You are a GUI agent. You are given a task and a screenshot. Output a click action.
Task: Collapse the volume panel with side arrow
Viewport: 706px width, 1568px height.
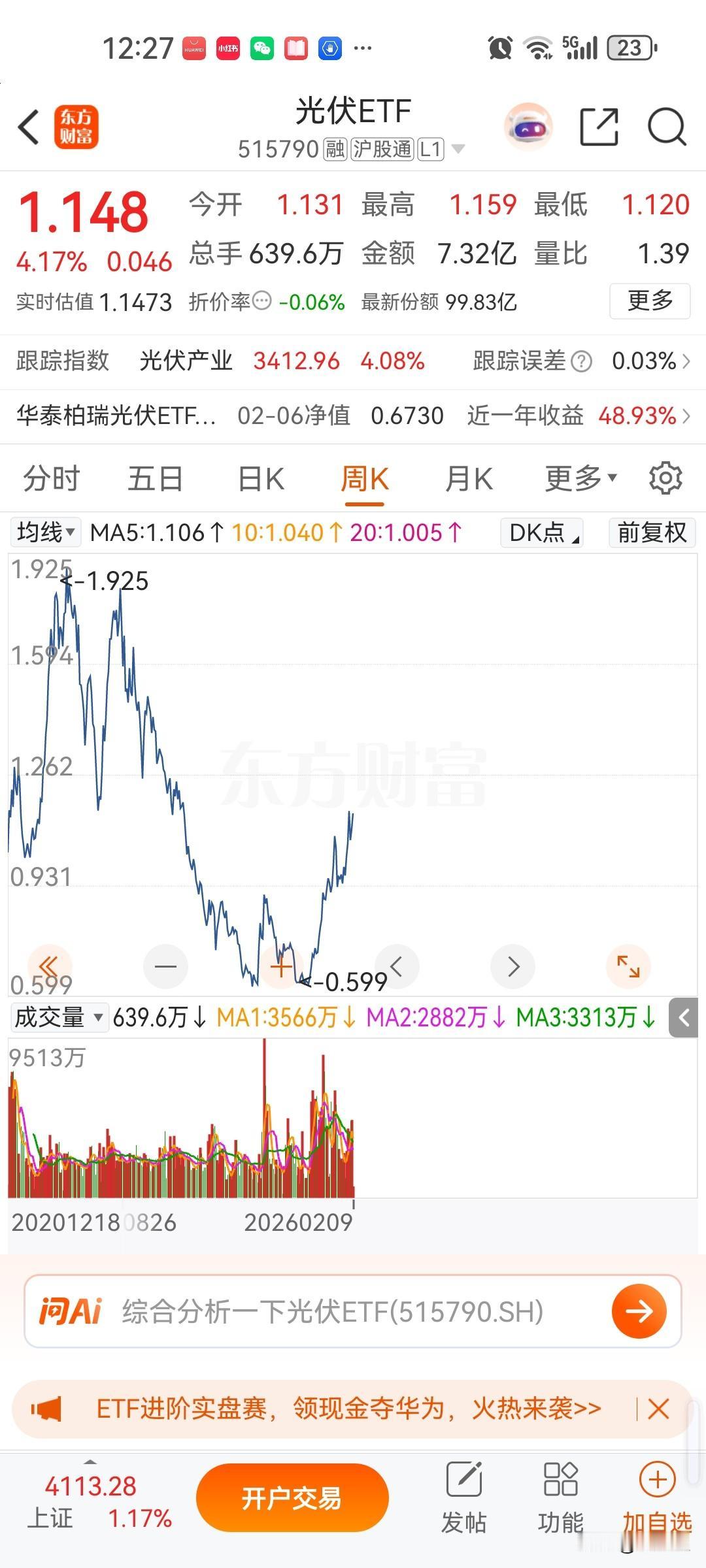684,1018
